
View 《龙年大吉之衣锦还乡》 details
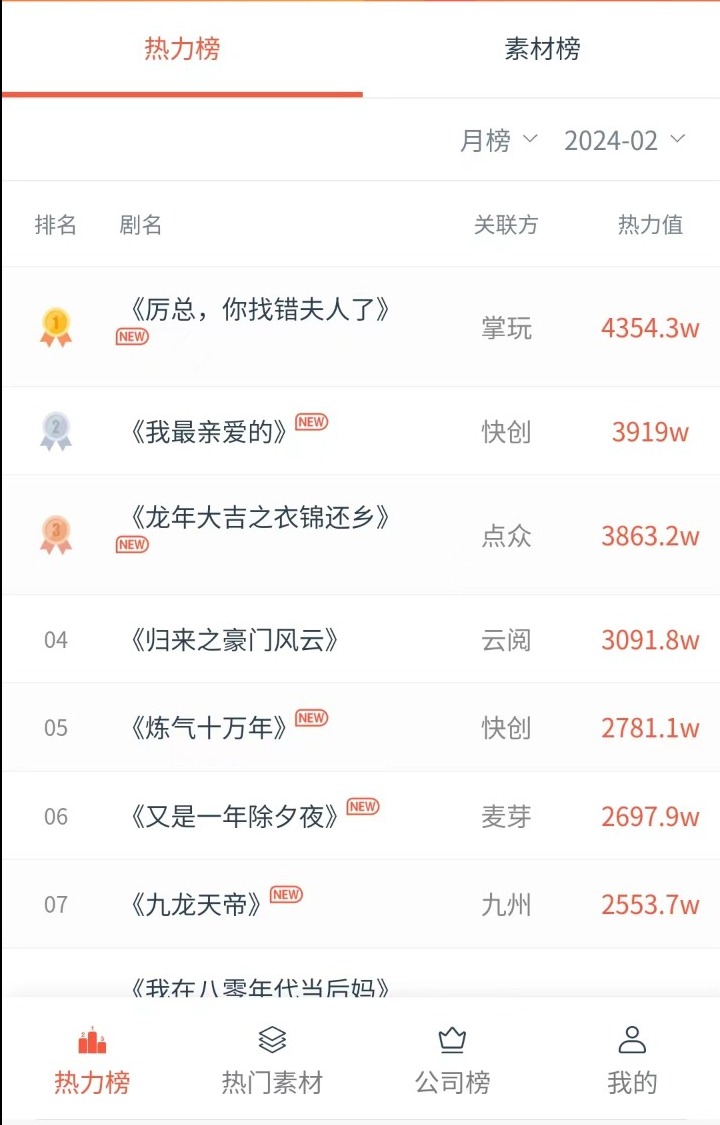coord(259,519)
